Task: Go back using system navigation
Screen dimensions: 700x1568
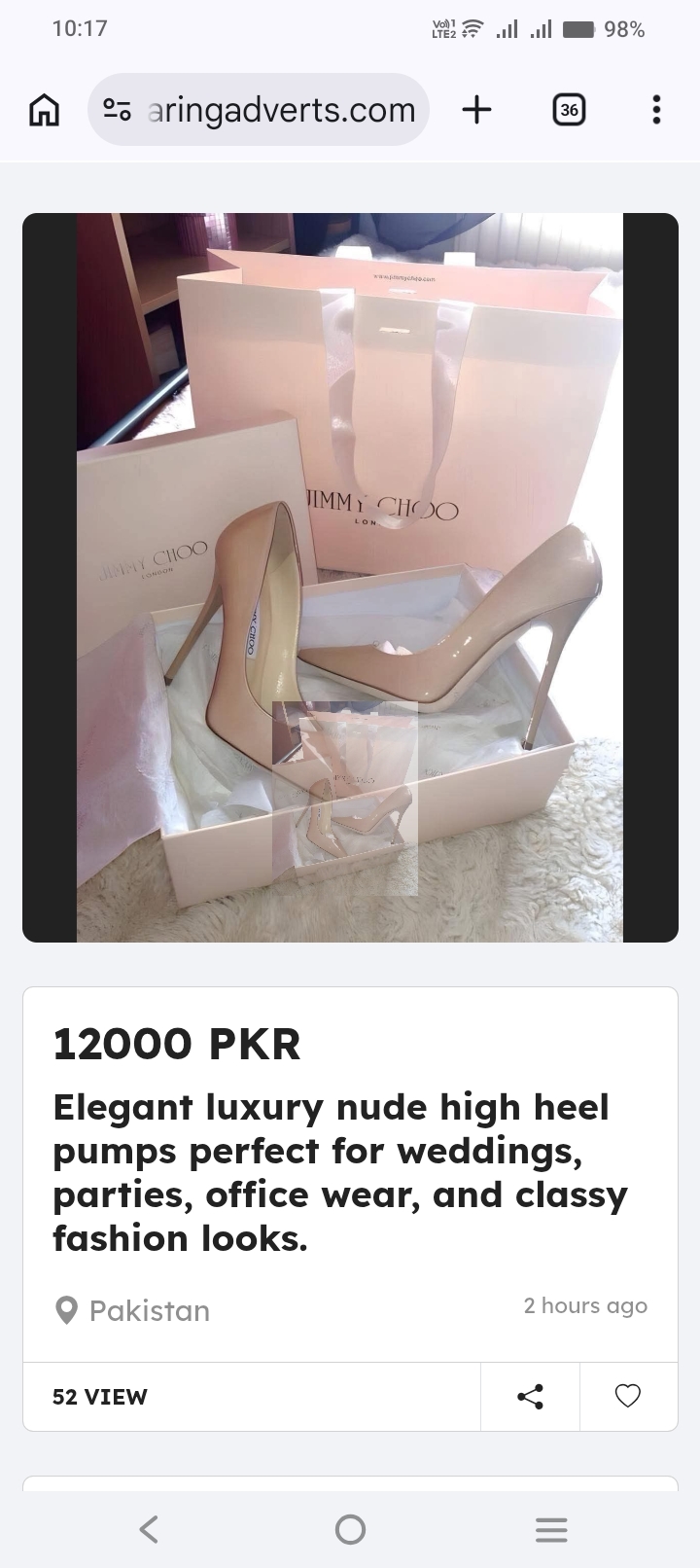Action: pyautogui.click(x=149, y=1529)
